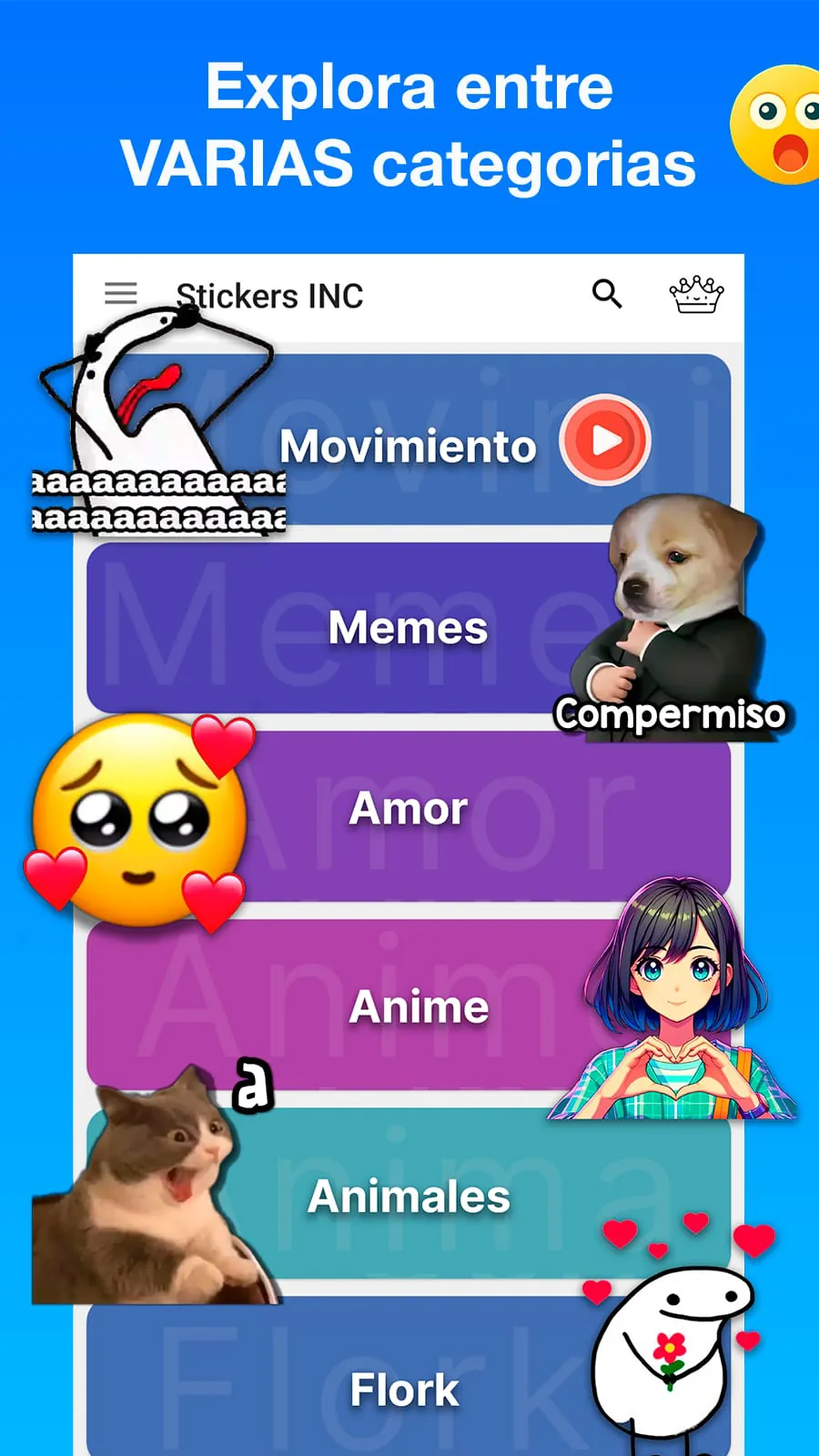The width and height of the screenshot is (819, 1456).
Task: Open the navigation drawer menu
Action: pos(119,294)
